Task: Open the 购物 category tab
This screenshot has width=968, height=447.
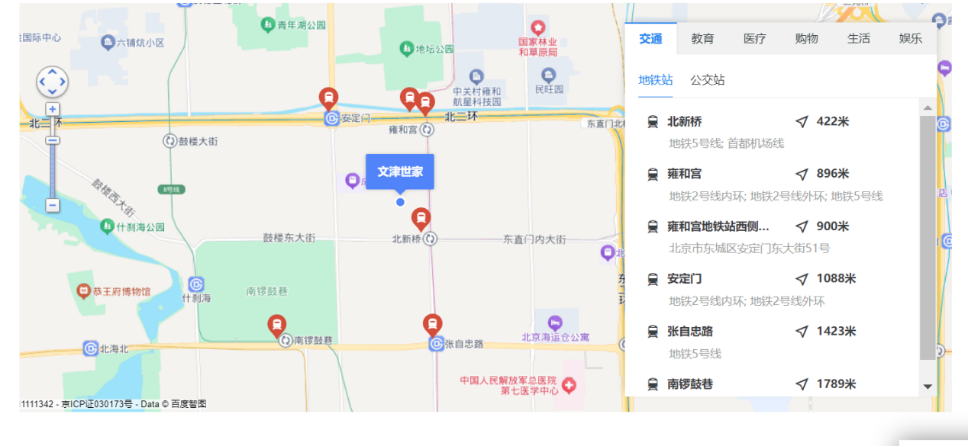Action: coord(806,39)
